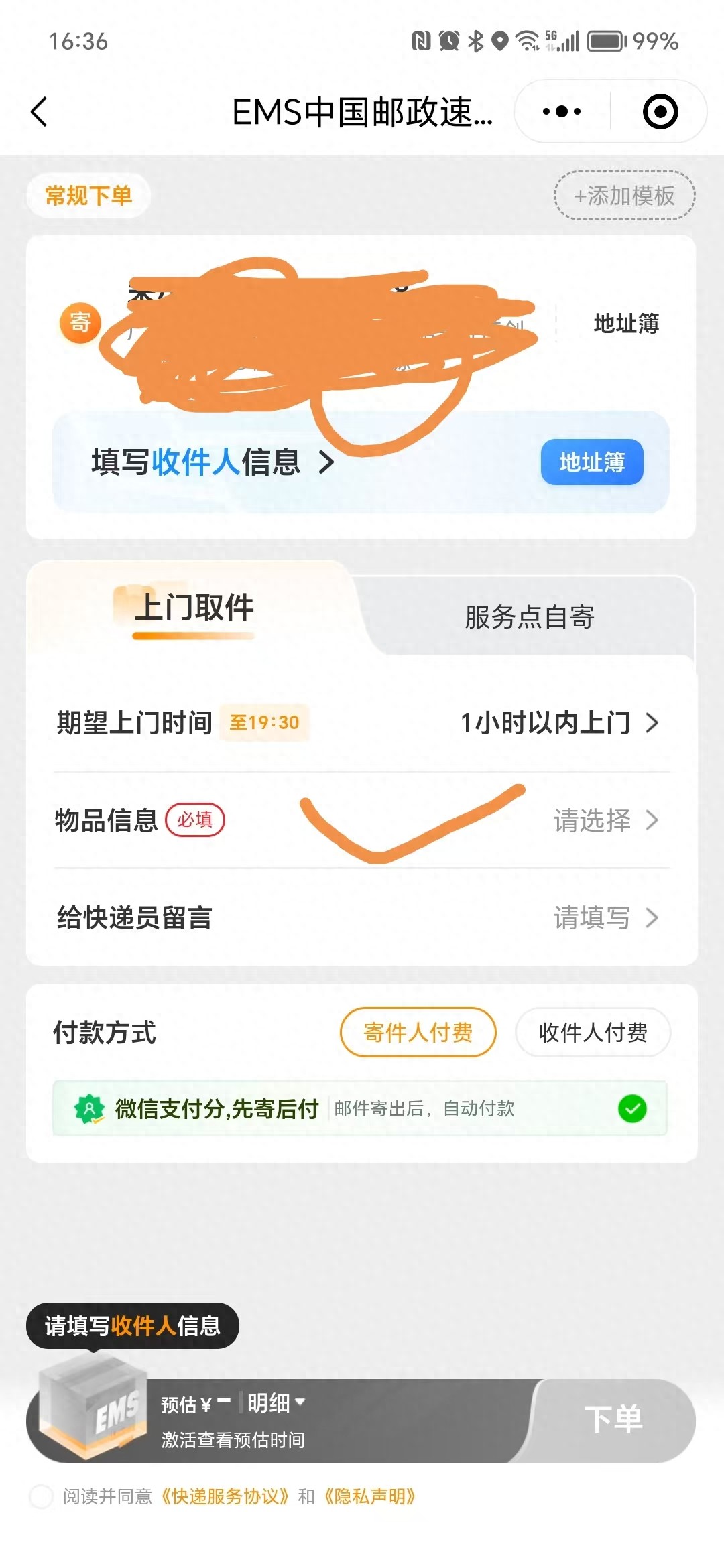The image size is (724, 1568).
Task: Toggle 微信支付分 先寄后付 checkmark
Action: (631, 1109)
